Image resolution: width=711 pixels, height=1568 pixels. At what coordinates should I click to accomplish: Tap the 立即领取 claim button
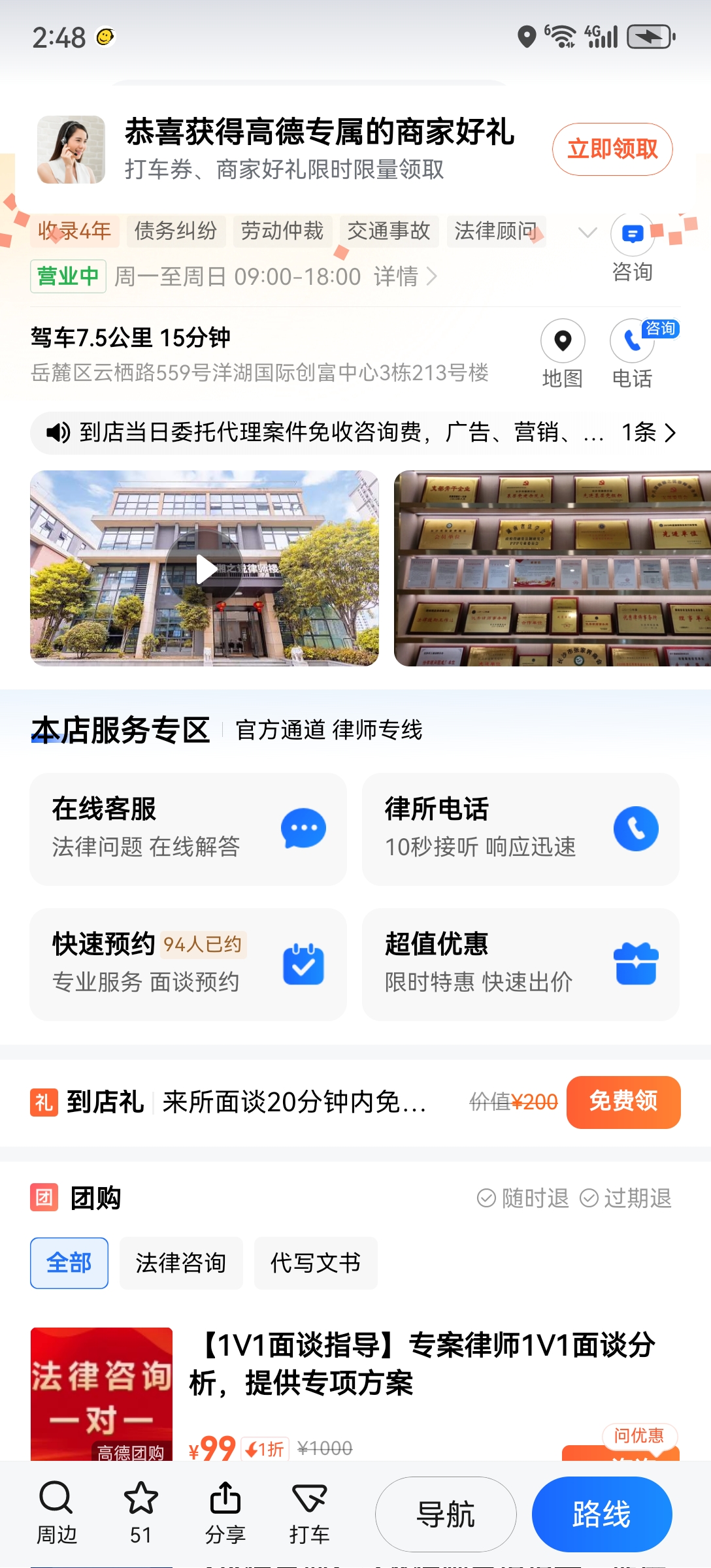(612, 148)
